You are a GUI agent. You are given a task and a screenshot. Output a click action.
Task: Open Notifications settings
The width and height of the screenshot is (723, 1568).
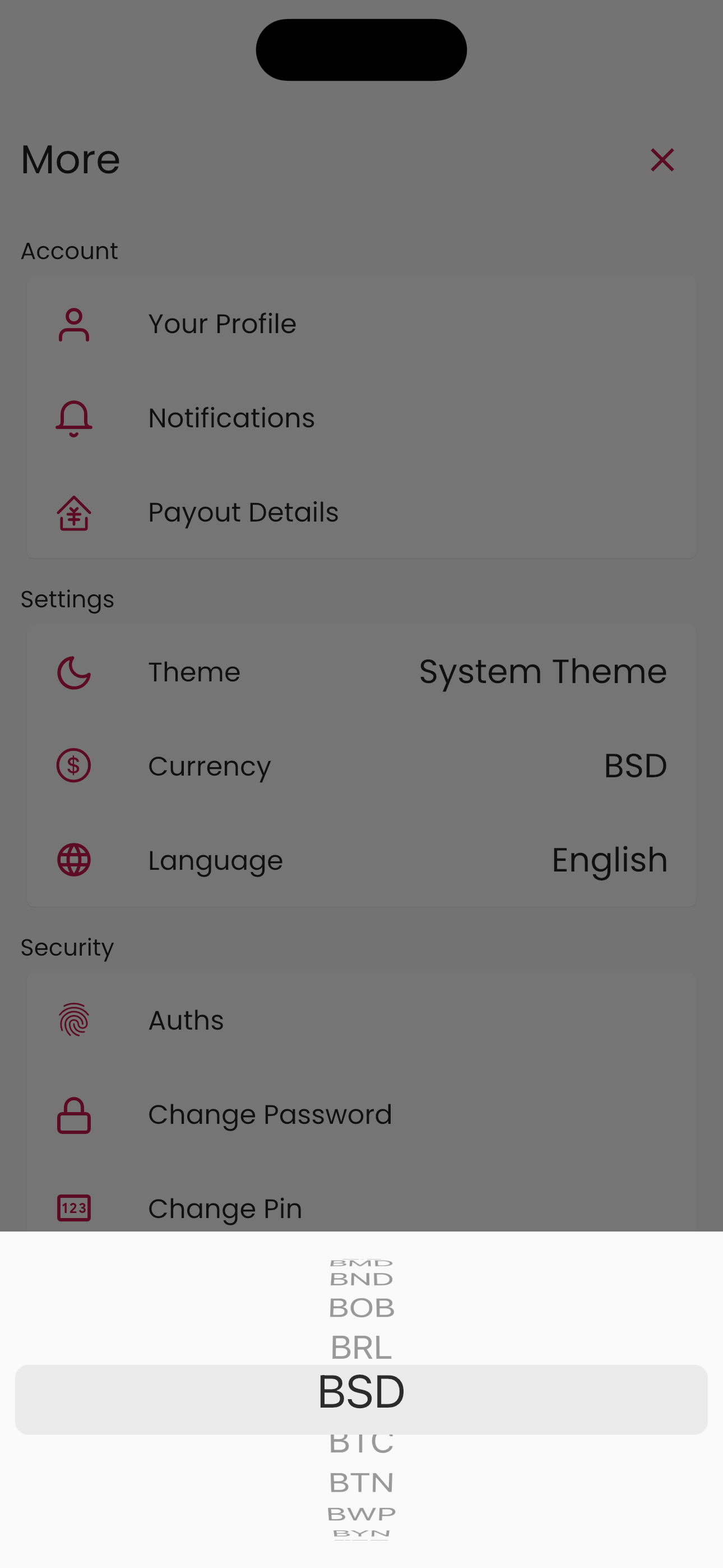[361, 418]
